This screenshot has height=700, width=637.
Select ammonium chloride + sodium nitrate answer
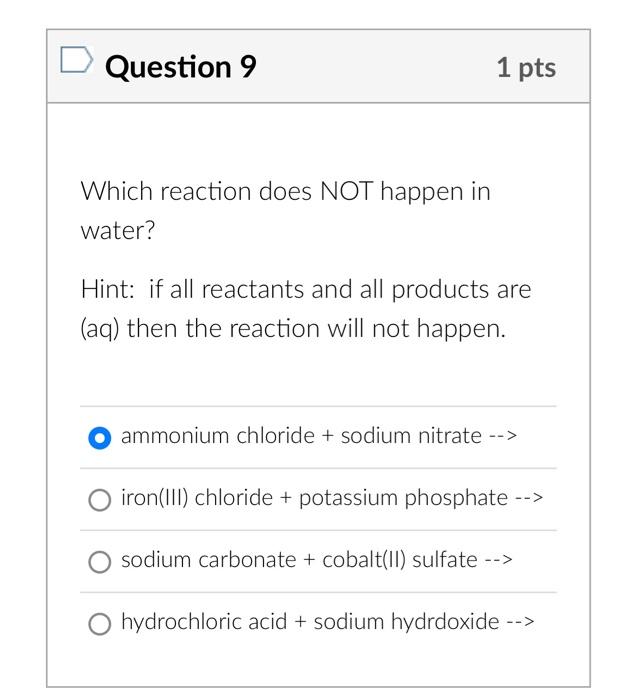coord(99,438)
